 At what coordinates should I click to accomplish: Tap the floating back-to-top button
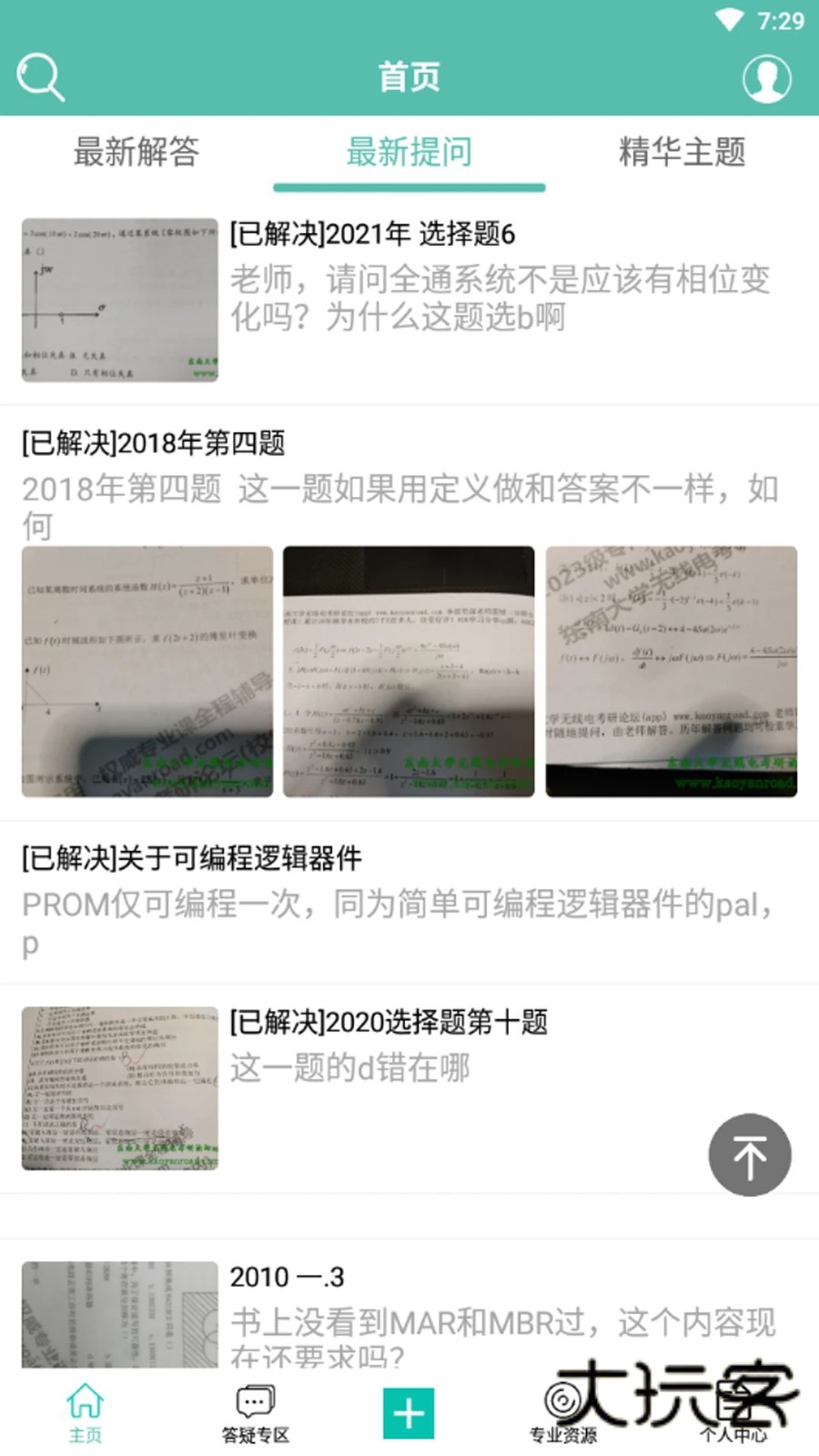click(x=749, y=1154)
